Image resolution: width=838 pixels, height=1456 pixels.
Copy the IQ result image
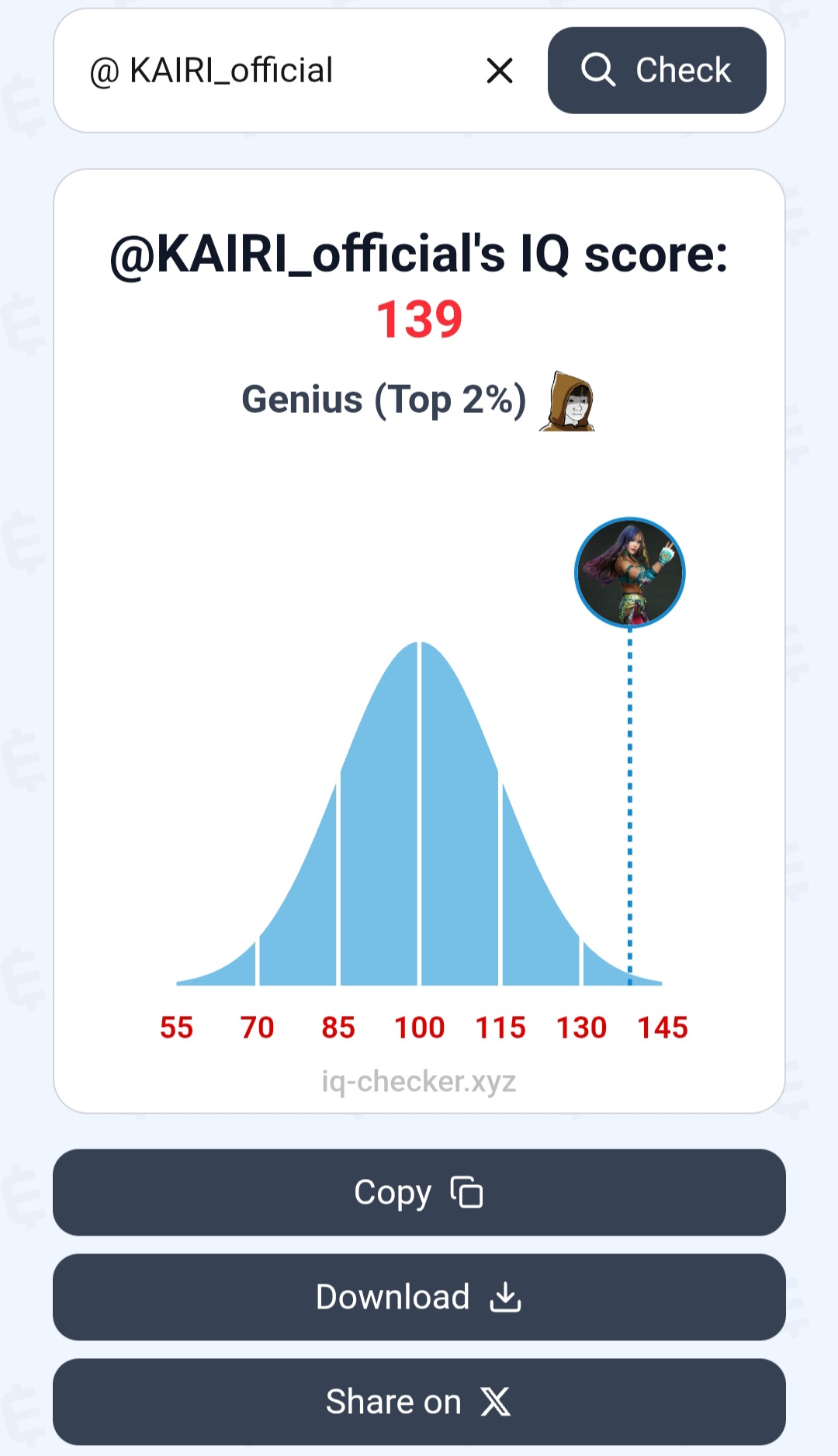pyautogui.click(x=419, y=1192)
